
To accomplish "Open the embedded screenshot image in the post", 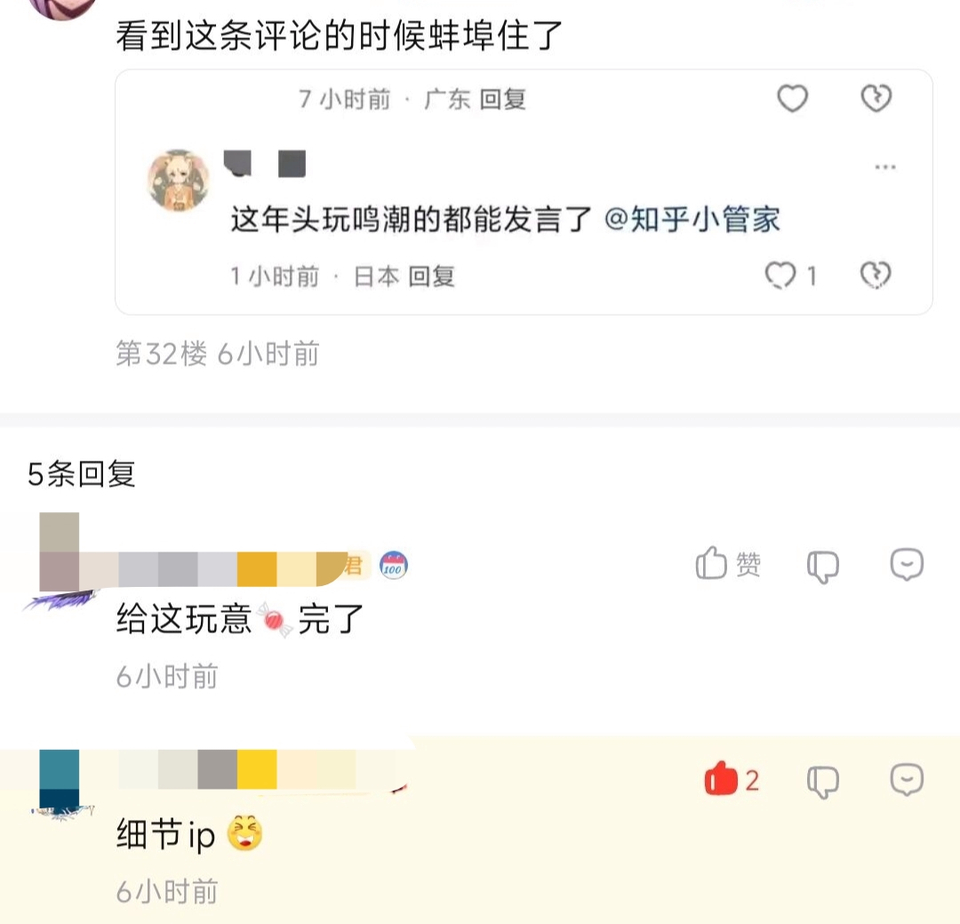I will [523, 192].
